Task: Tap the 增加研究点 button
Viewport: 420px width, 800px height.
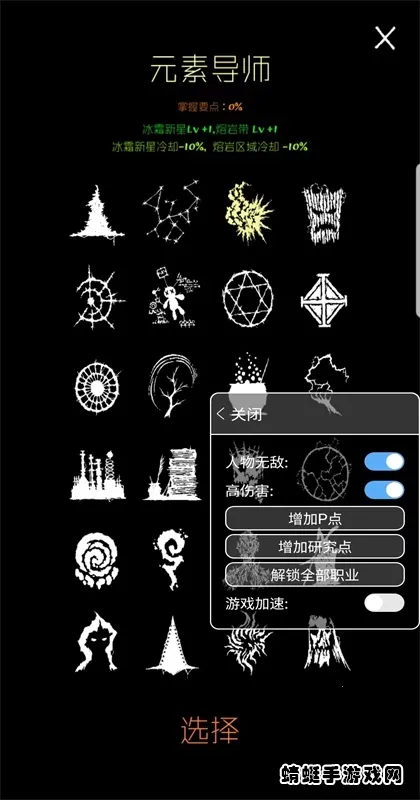Action: coord(315,547)
